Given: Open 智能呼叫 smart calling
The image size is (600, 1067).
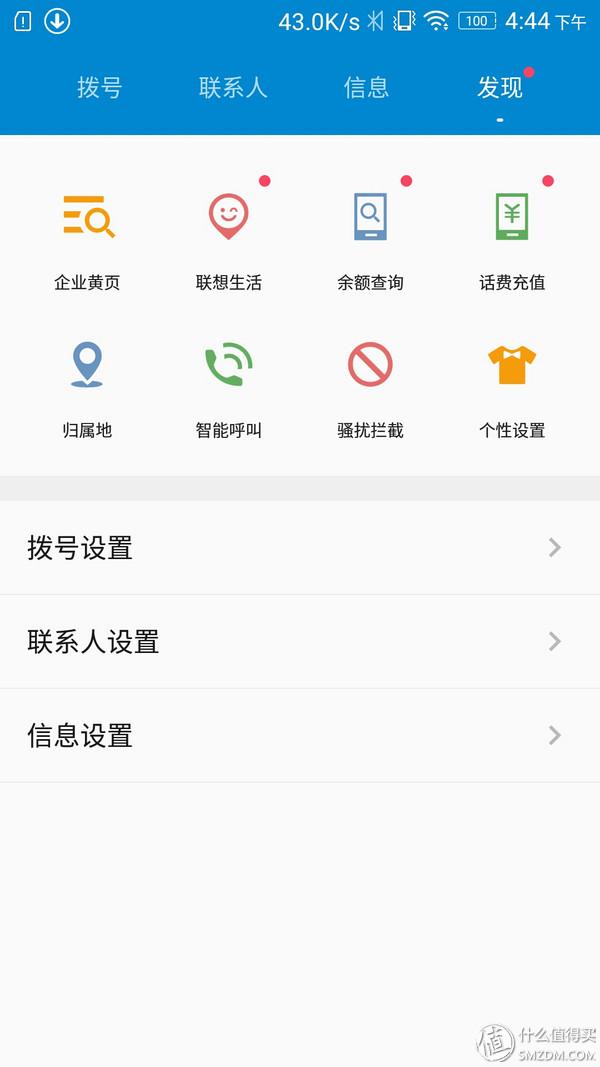Looking at the screenshot, I should pos(228,388).
